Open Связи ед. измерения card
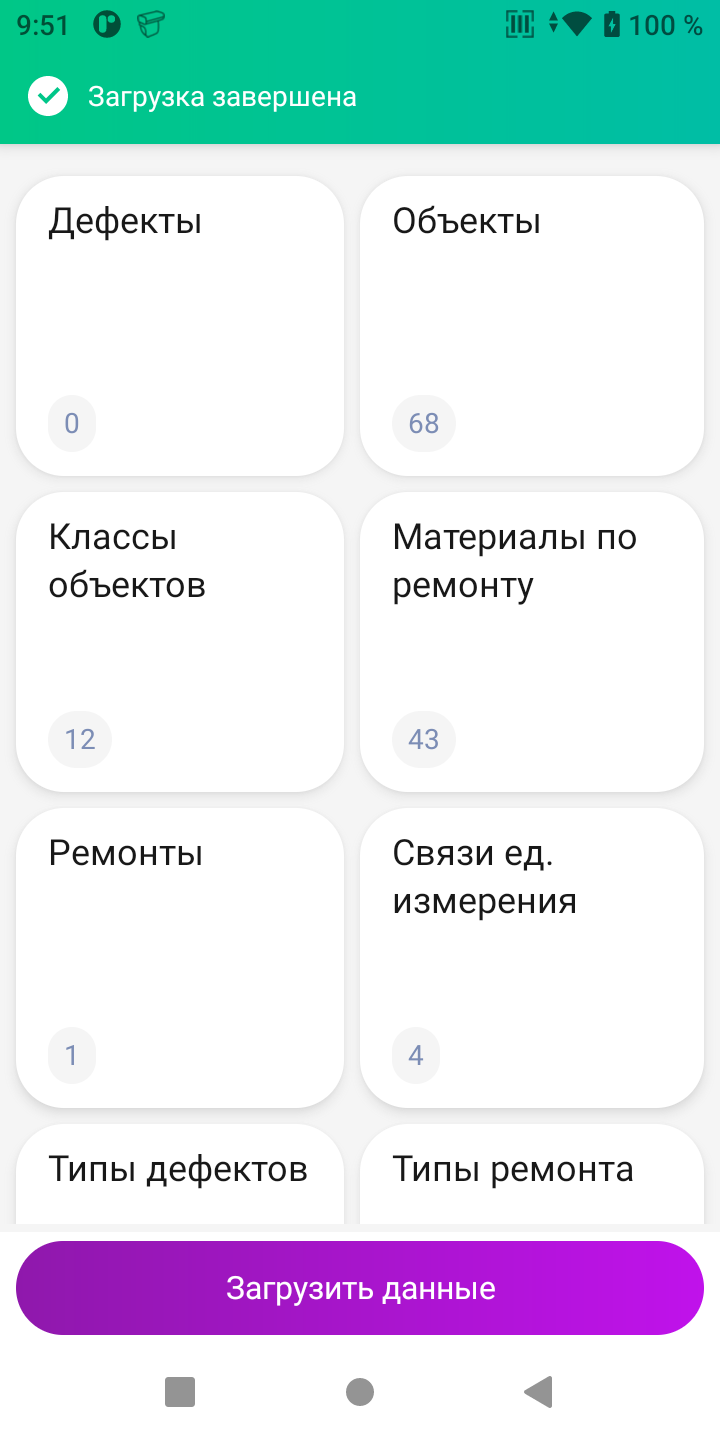Image resolution: width=720 pixels, height=1440 pixels. (x=532, y=958)
